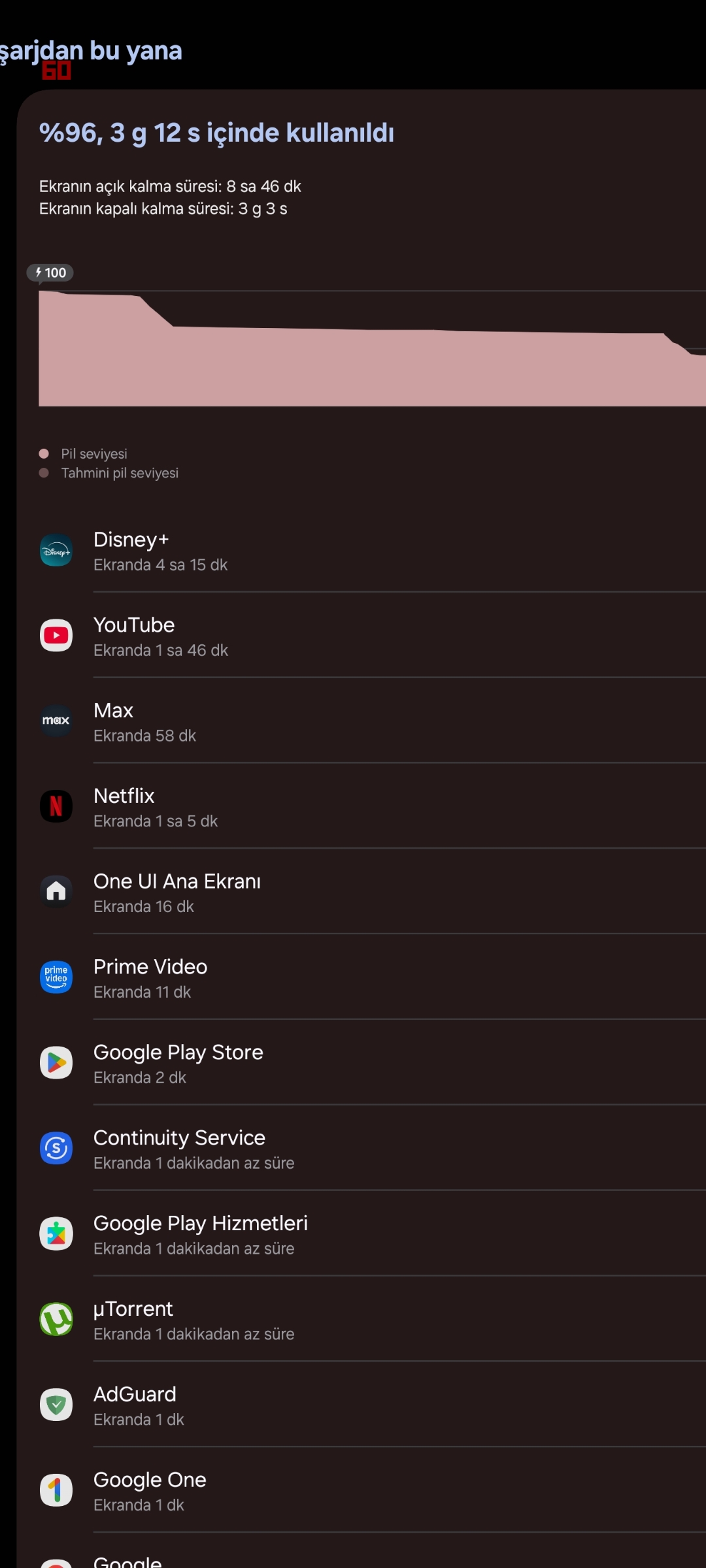This screenshot has height=1568, width=706.
Task: Select the AdGuard row
Action: tap(362, 1405)
